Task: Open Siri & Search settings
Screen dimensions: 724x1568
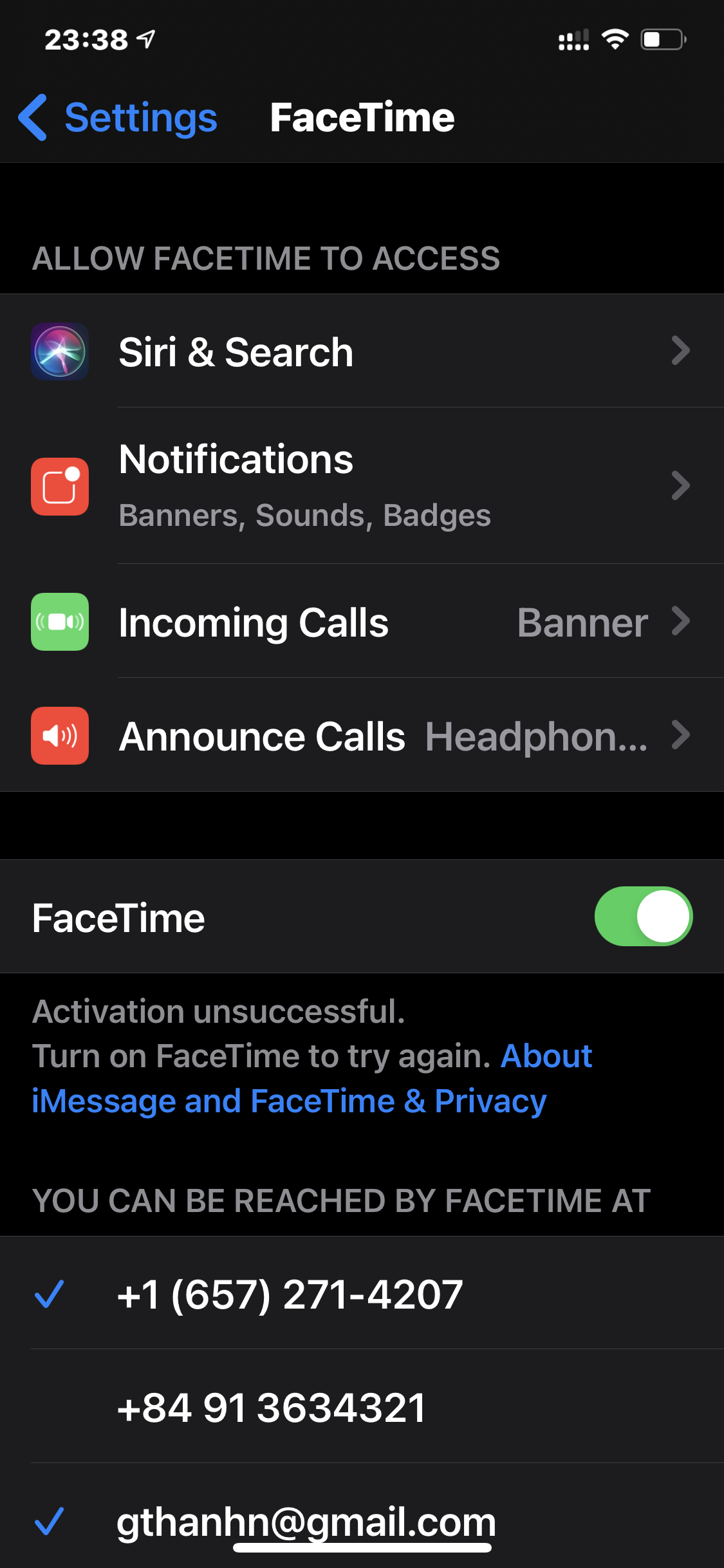Action: [362, 351]
